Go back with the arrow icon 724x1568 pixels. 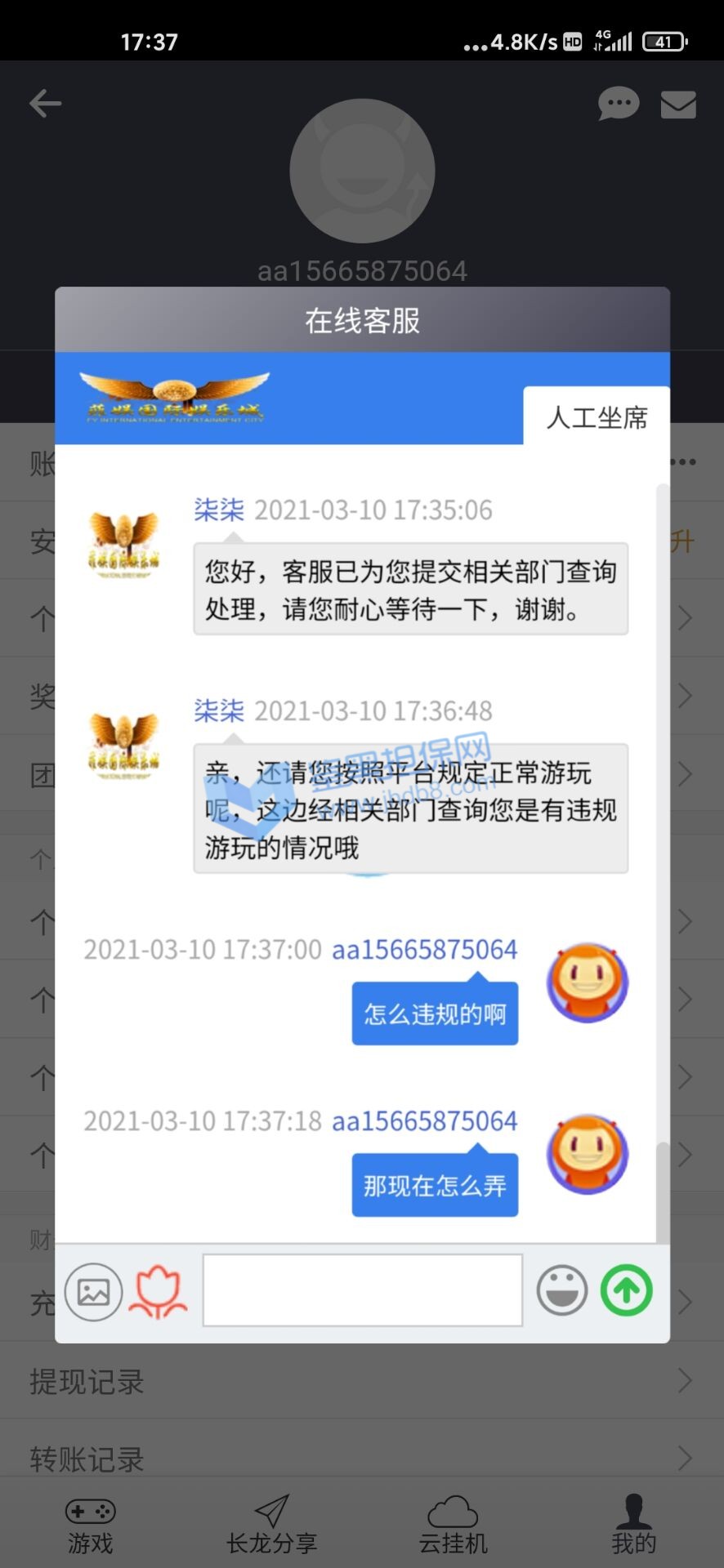46,104
